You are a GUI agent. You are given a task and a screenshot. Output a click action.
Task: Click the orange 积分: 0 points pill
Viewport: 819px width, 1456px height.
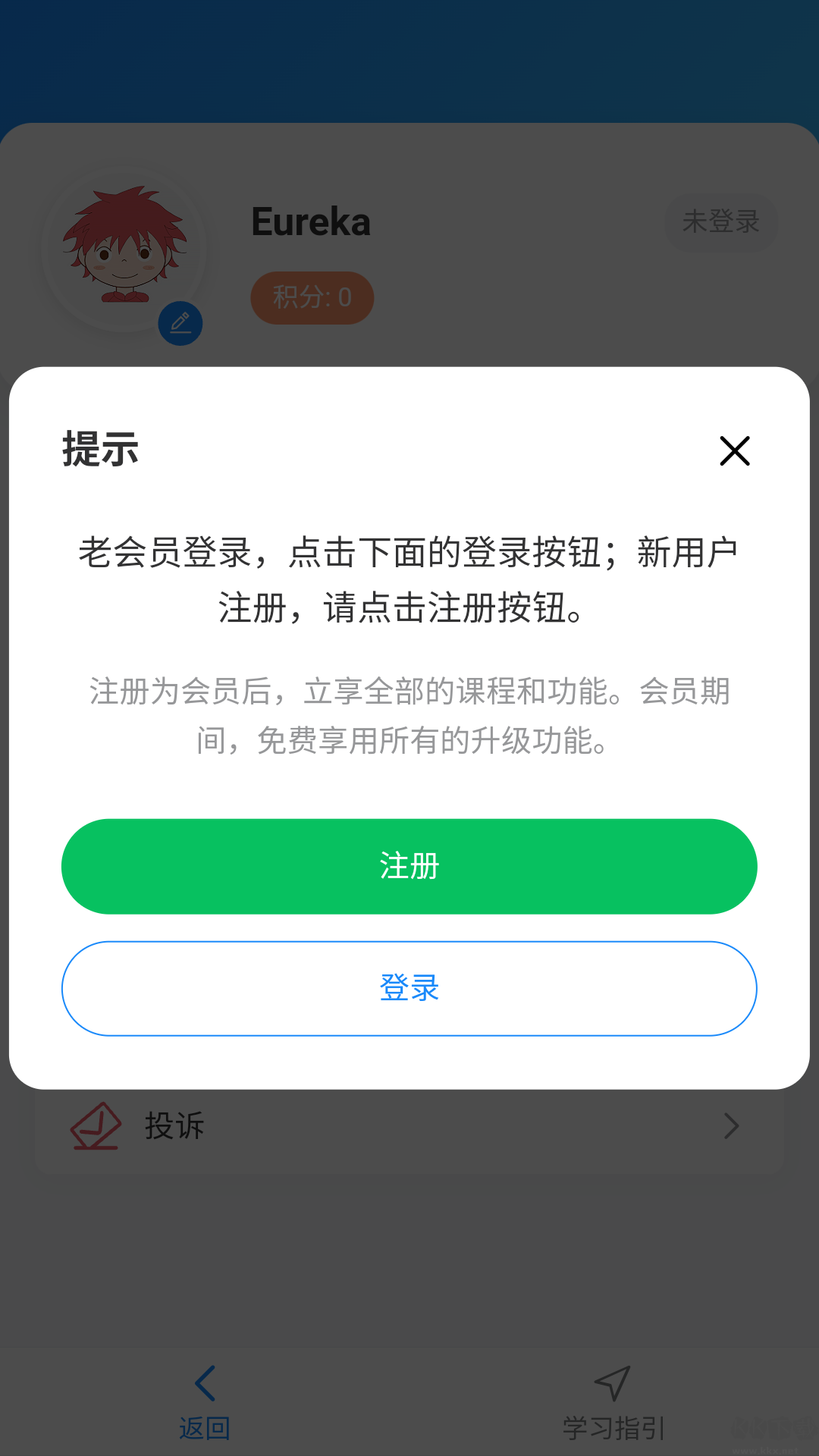312,297
